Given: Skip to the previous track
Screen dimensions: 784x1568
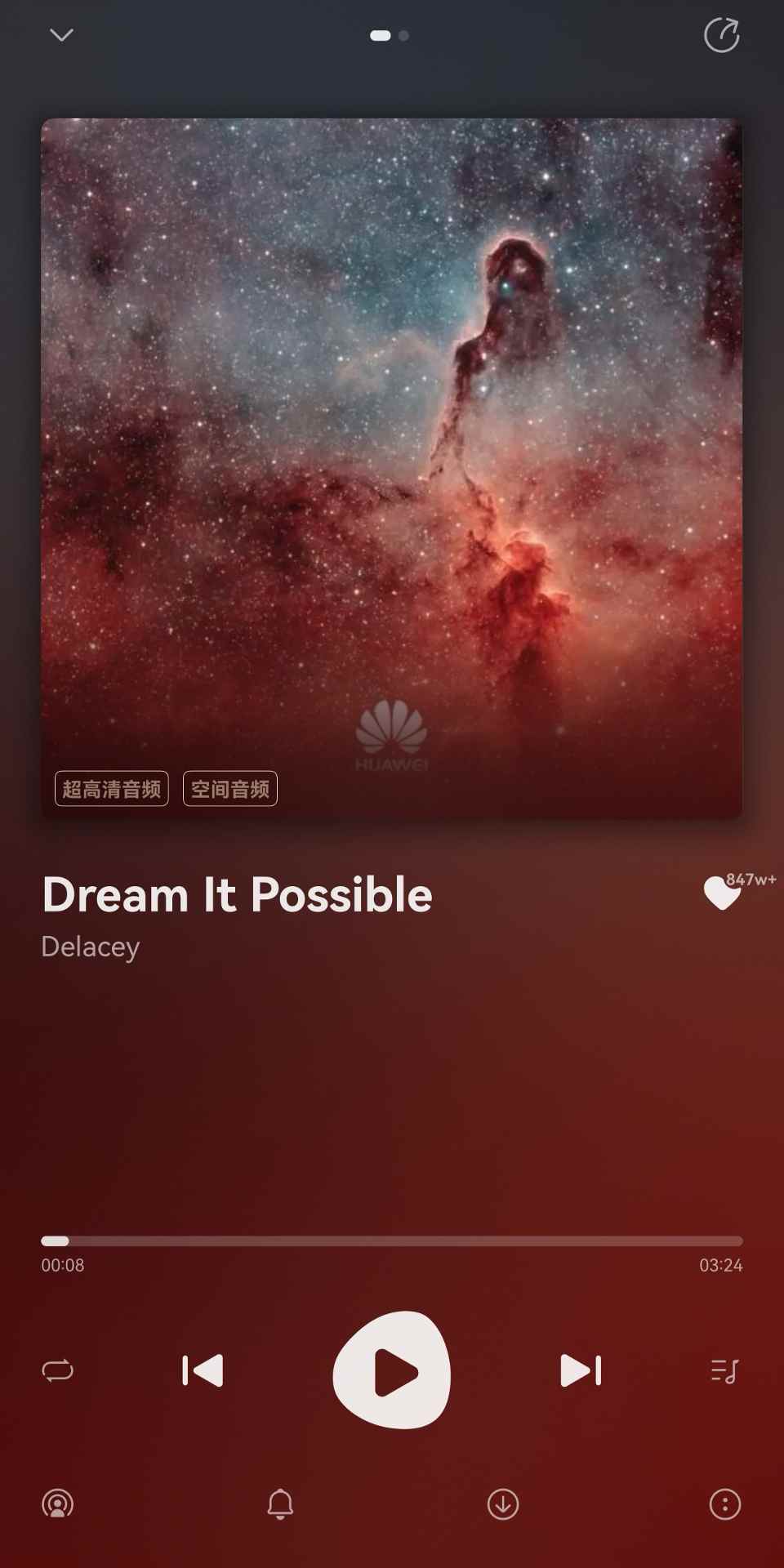Looking at the screenshot, I should 203,1370.
